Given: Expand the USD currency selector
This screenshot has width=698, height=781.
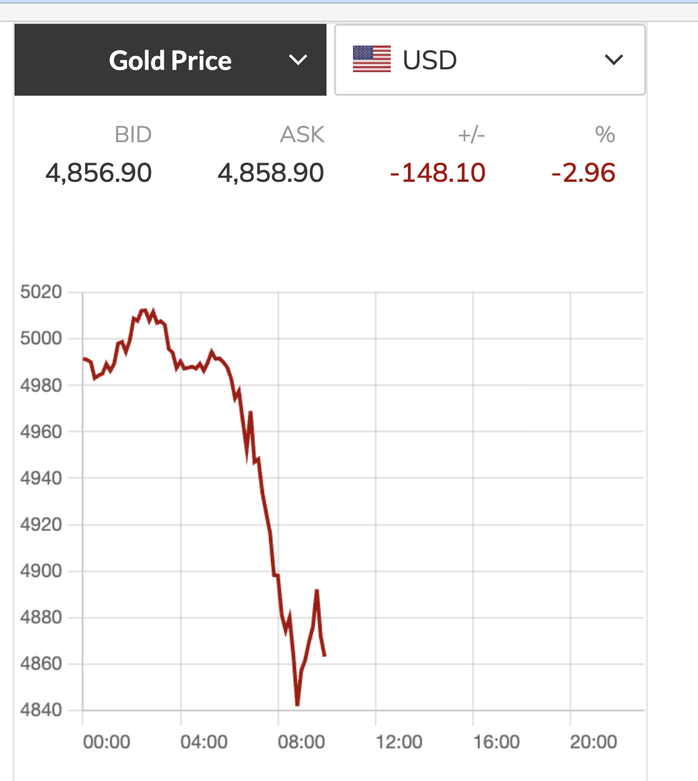Looking at the screenshot, I should [x=489, y=60].
